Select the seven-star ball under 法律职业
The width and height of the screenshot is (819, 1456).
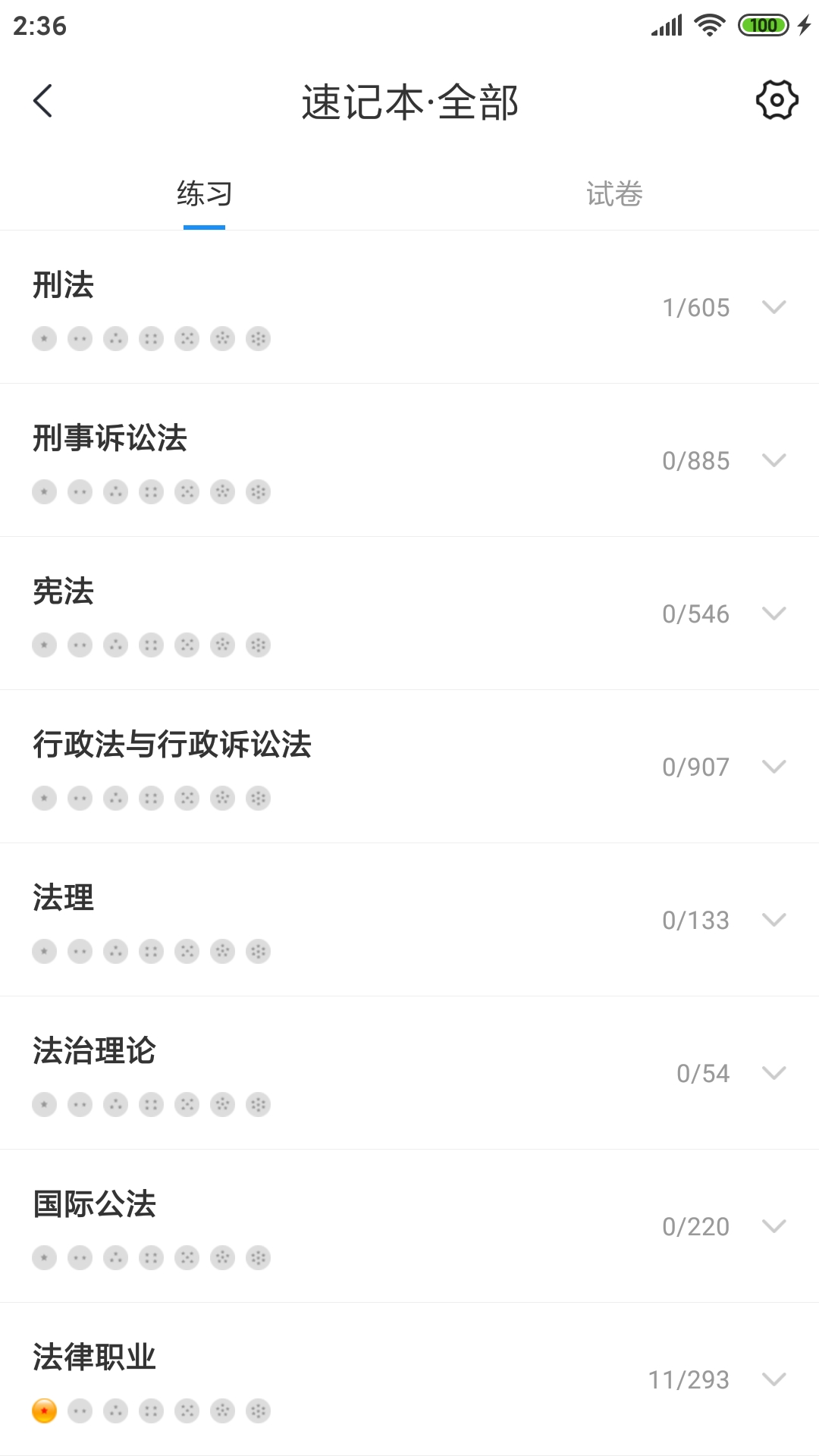tap(259, 1411)
